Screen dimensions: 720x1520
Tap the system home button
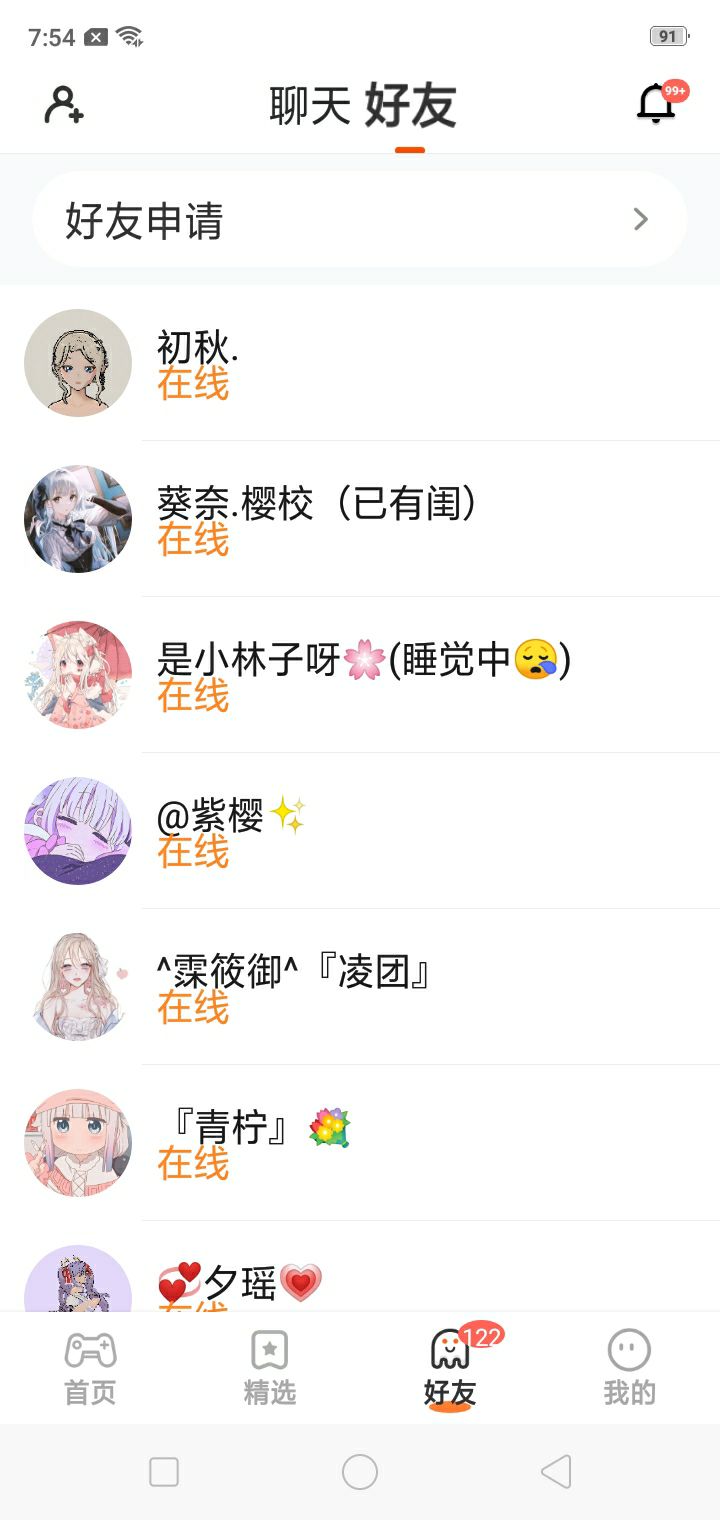tap(360, 1472)
